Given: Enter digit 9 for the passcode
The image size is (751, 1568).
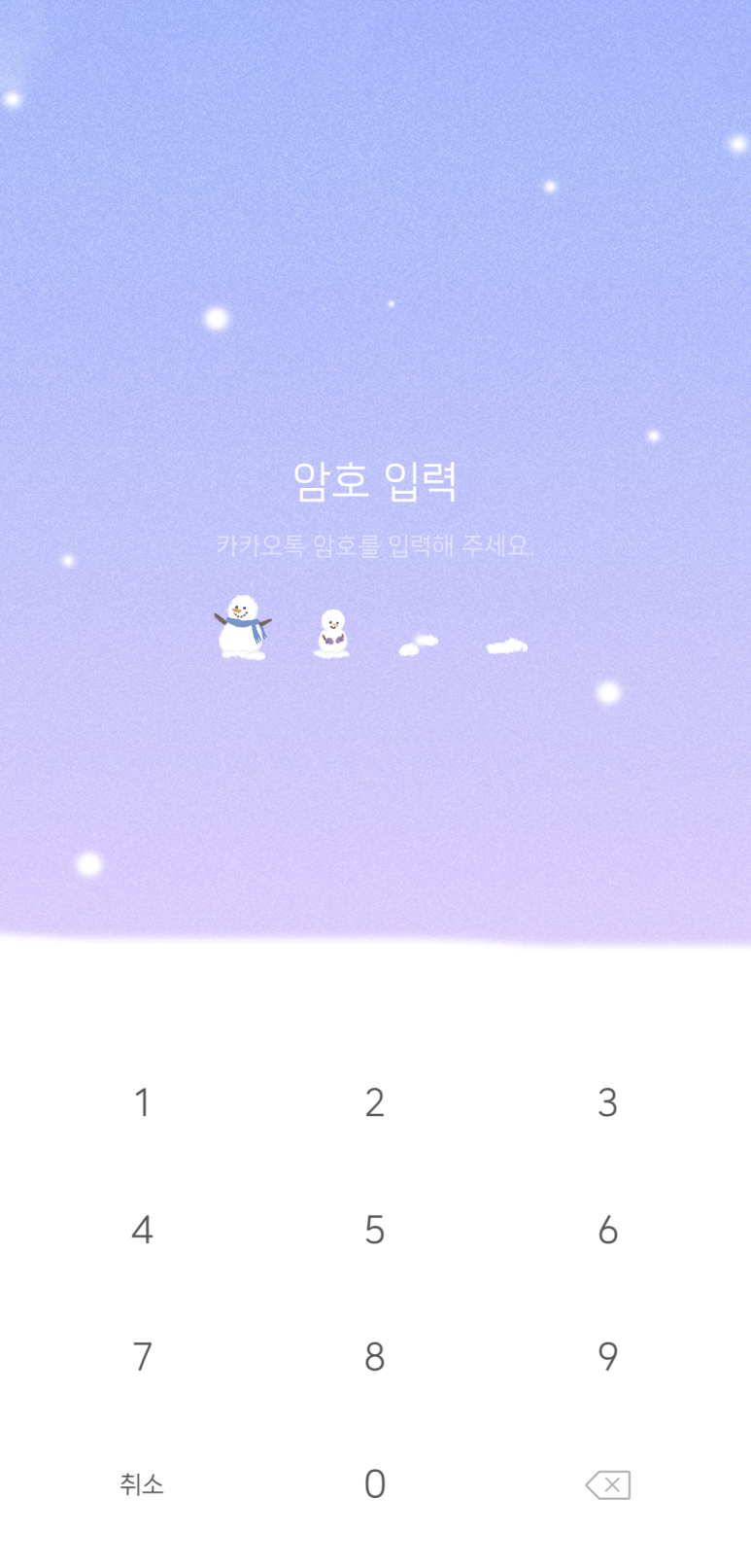Looking at the screenshot, I should [x=607, y=1356].
